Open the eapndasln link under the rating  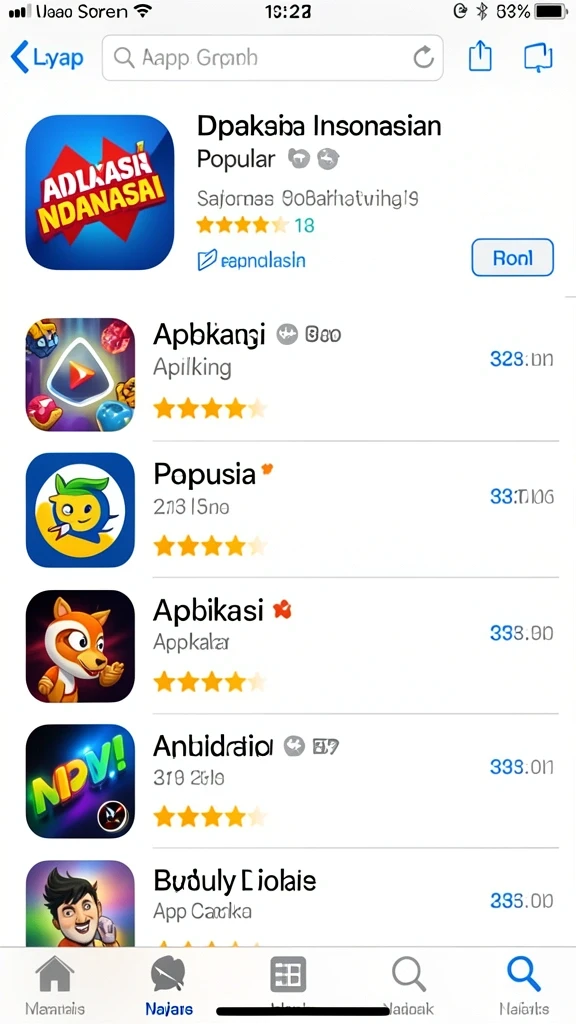tap(251, 261)
